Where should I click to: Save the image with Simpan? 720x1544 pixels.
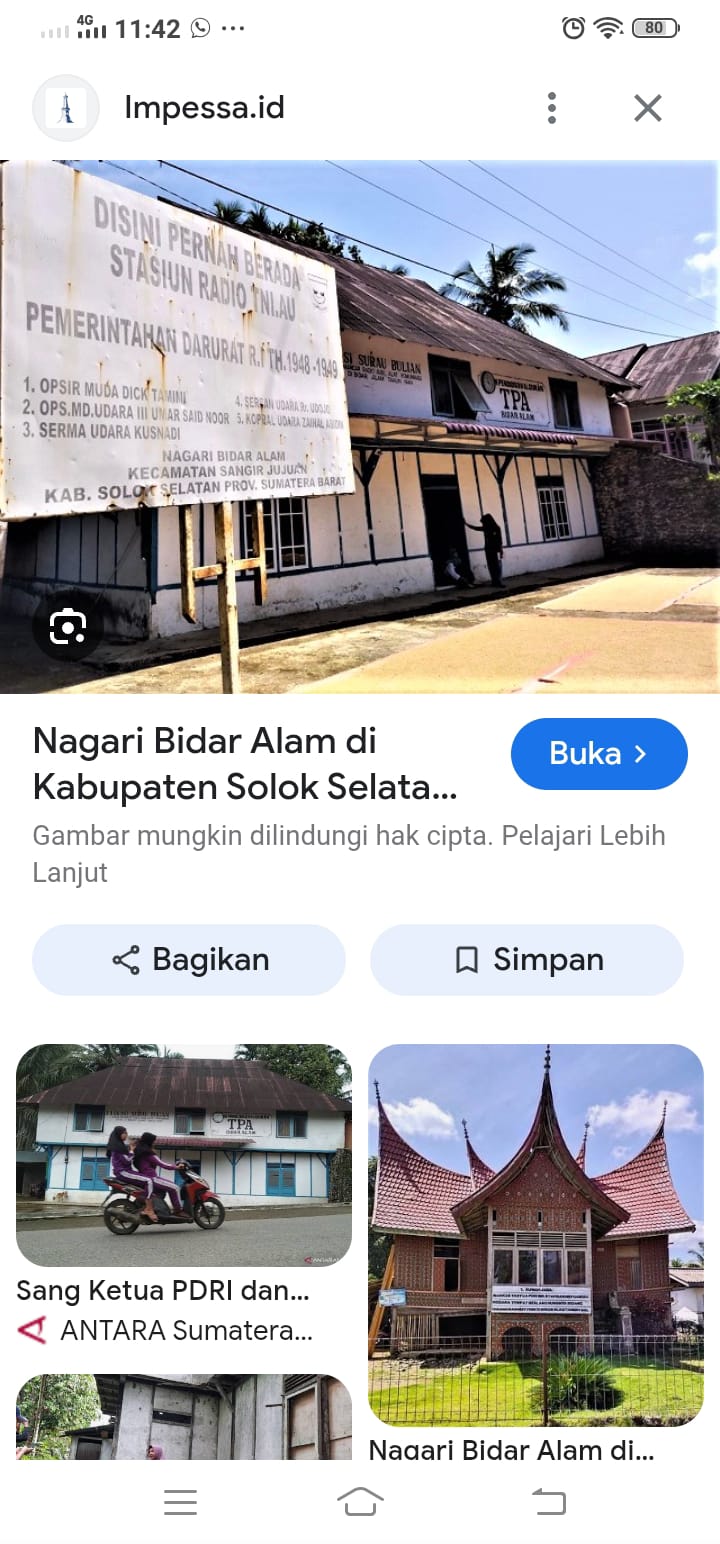click(x=527, y=960)
